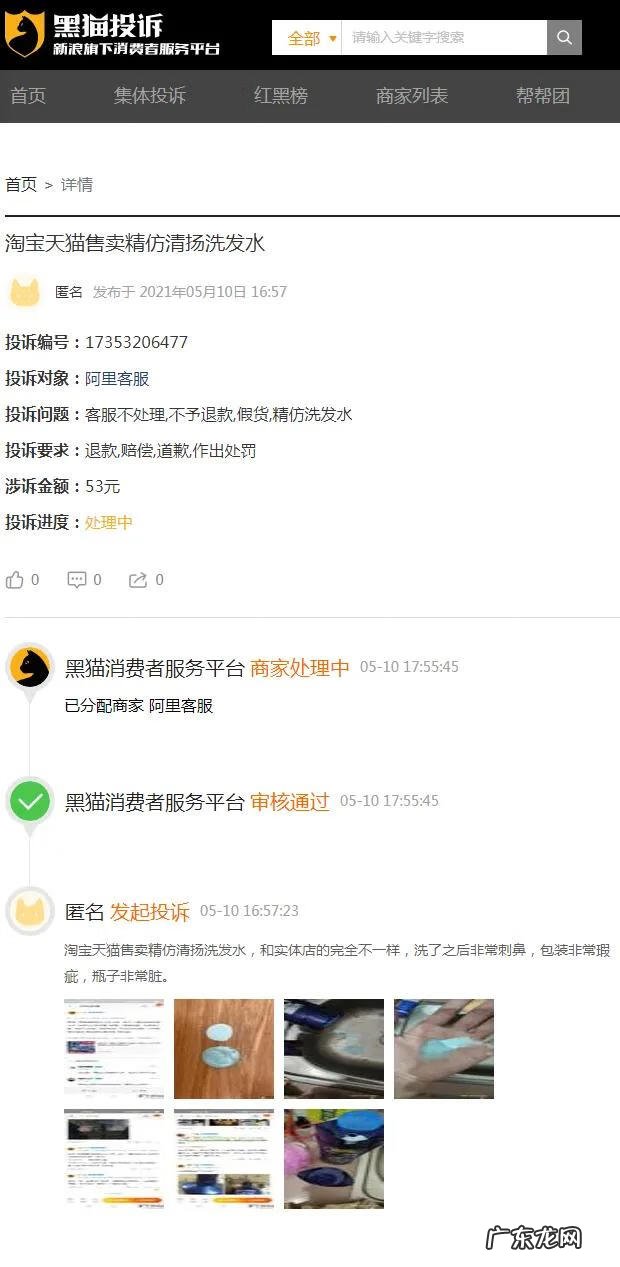Tap the 首页 breadcrumb link
This screenshot has width=620, height=1267.
point(21,185)
